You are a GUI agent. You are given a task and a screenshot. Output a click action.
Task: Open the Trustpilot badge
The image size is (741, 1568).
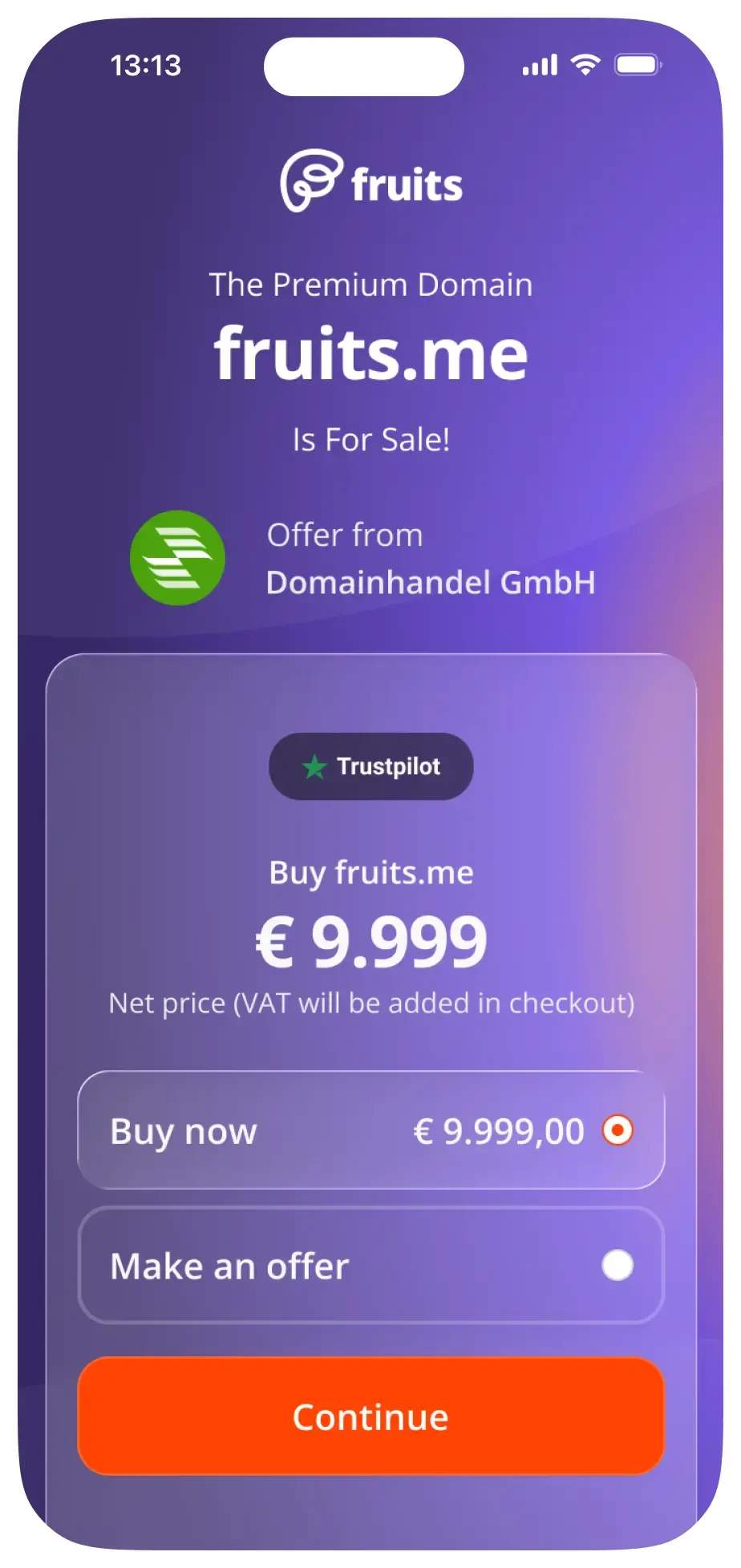pos(370,766)
